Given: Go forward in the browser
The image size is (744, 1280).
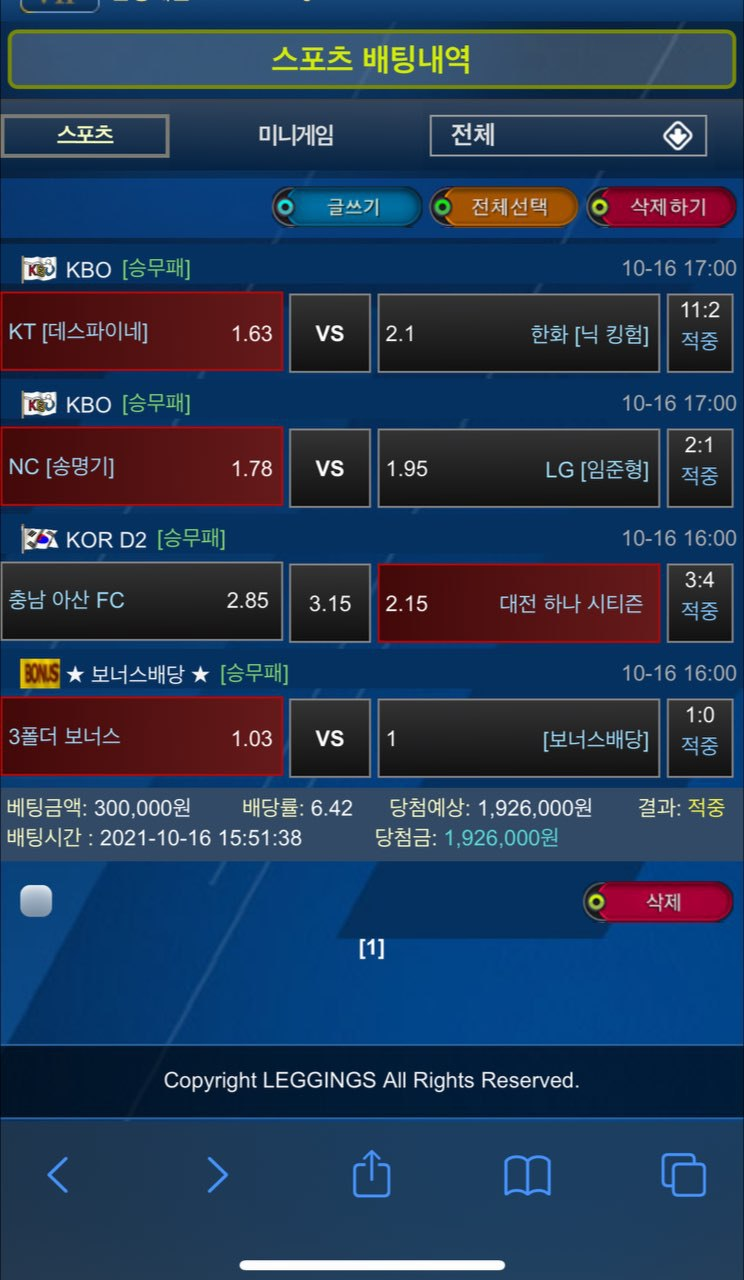Looking at the screenshot, I should click(x=216, y=1175).
